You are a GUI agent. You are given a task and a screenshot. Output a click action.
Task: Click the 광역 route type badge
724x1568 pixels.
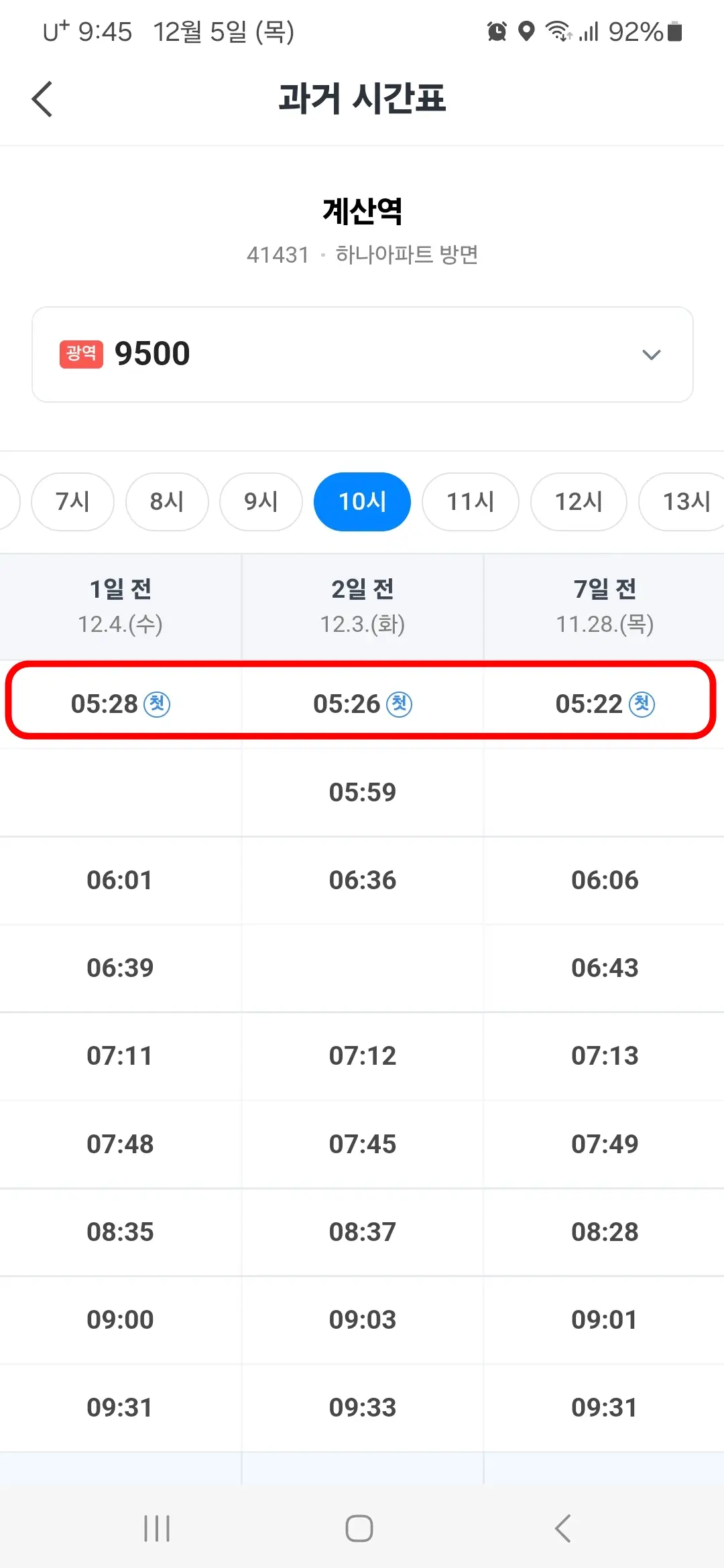[x=81, y=354]
